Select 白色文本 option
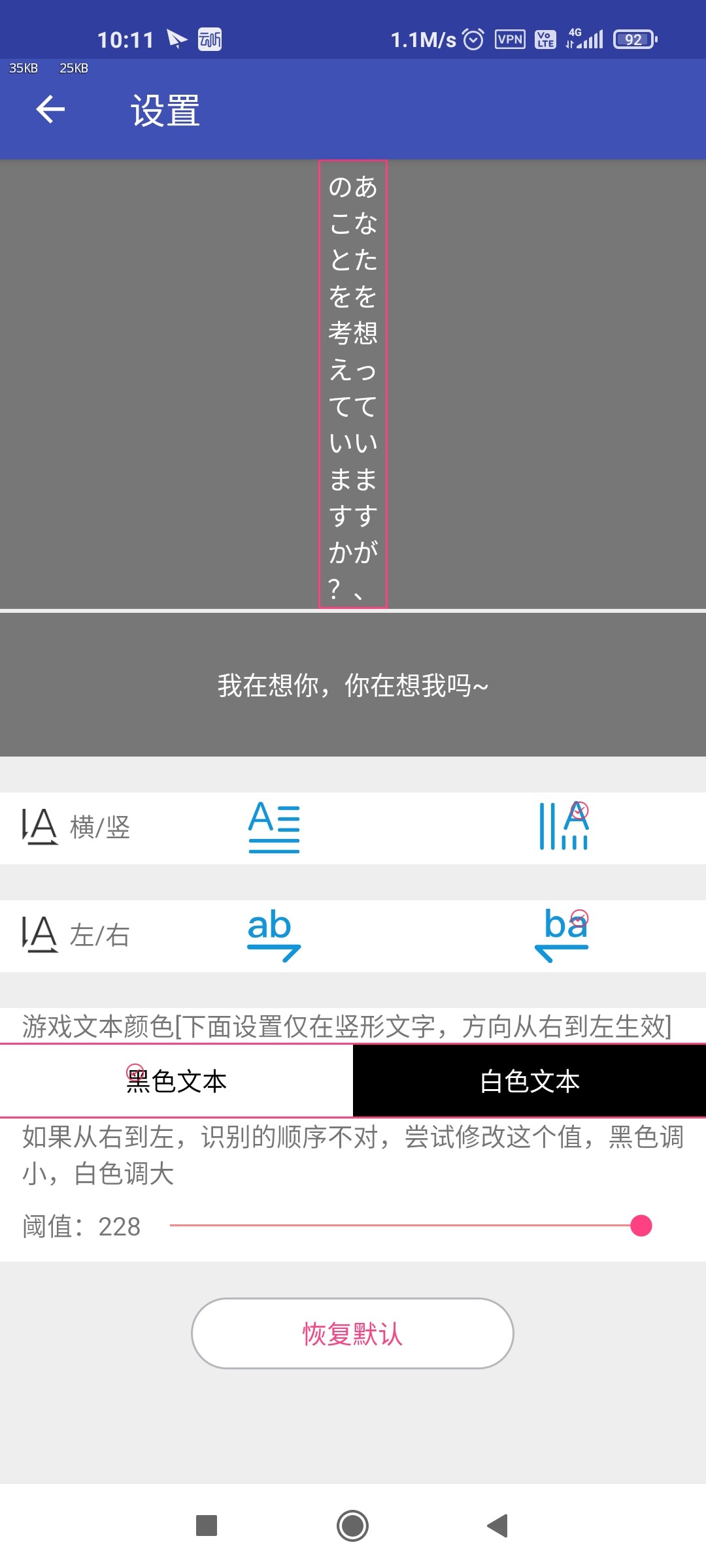The image size is (706, 1568). pos(529,1081)
